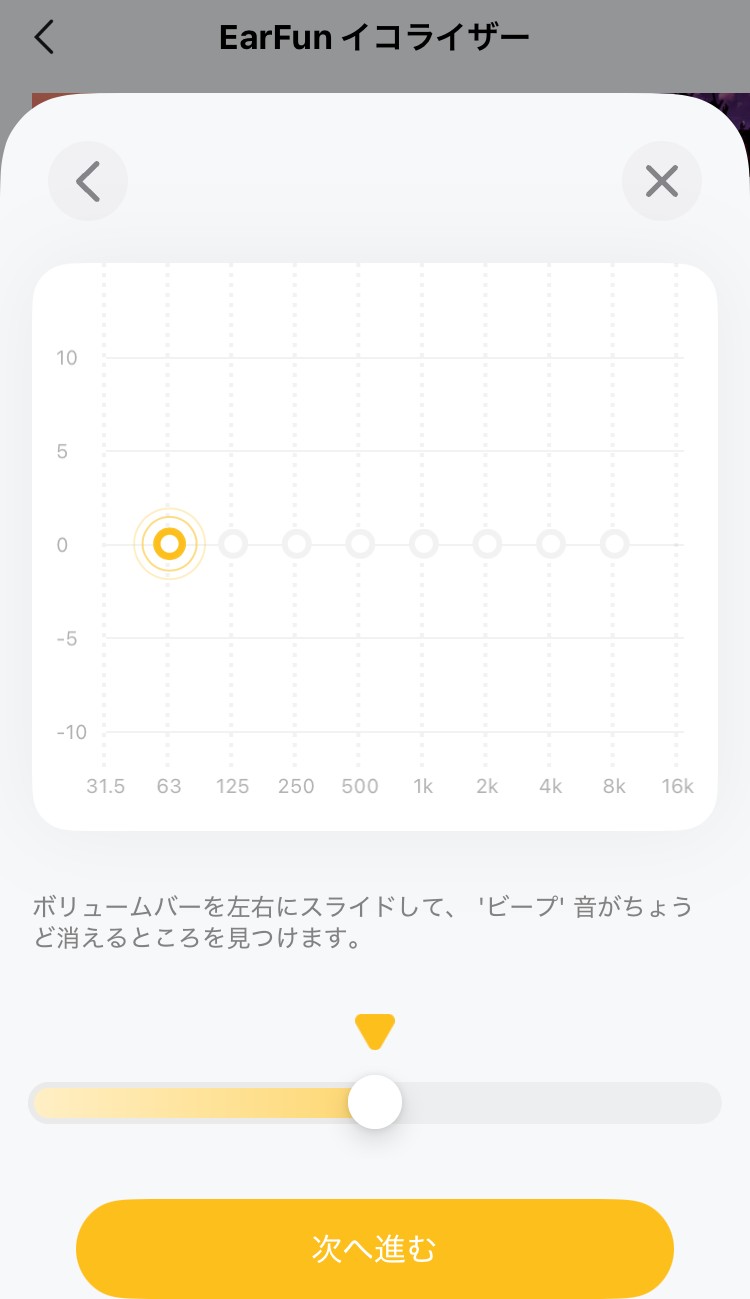Close the equalizer setup via the X icon

pos(661,181)
